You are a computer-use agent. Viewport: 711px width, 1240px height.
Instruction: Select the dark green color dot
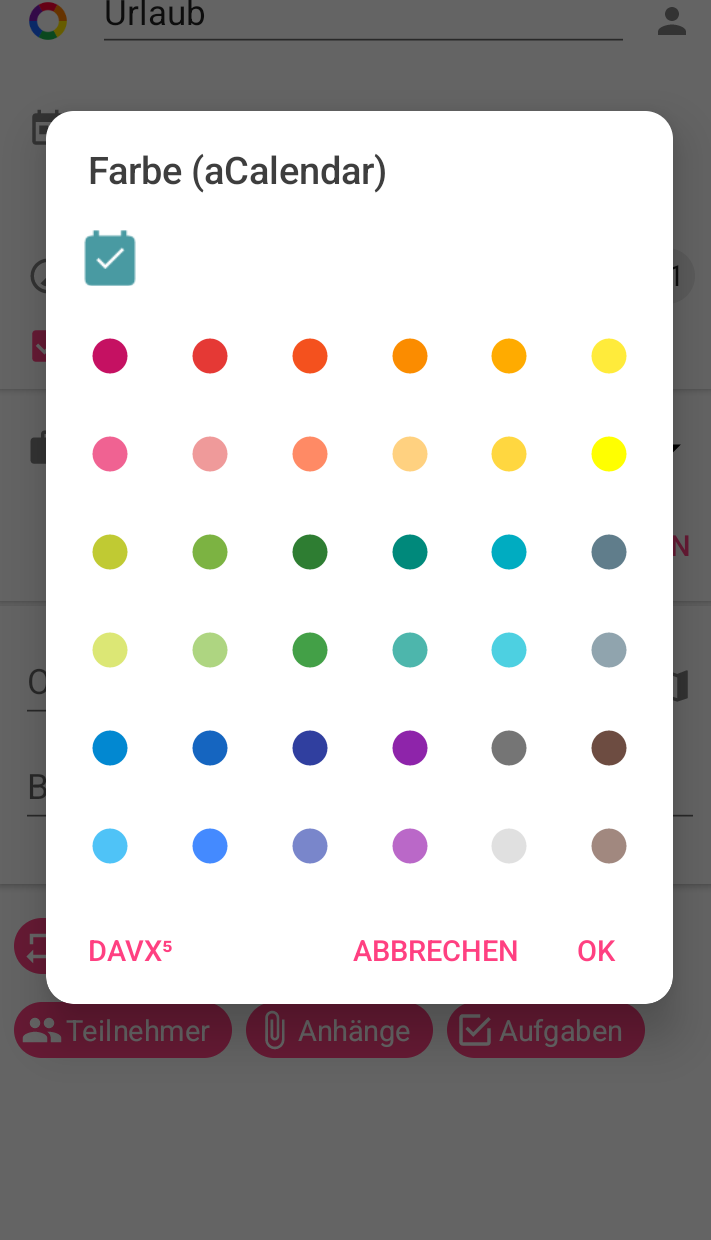pos(310,552)
